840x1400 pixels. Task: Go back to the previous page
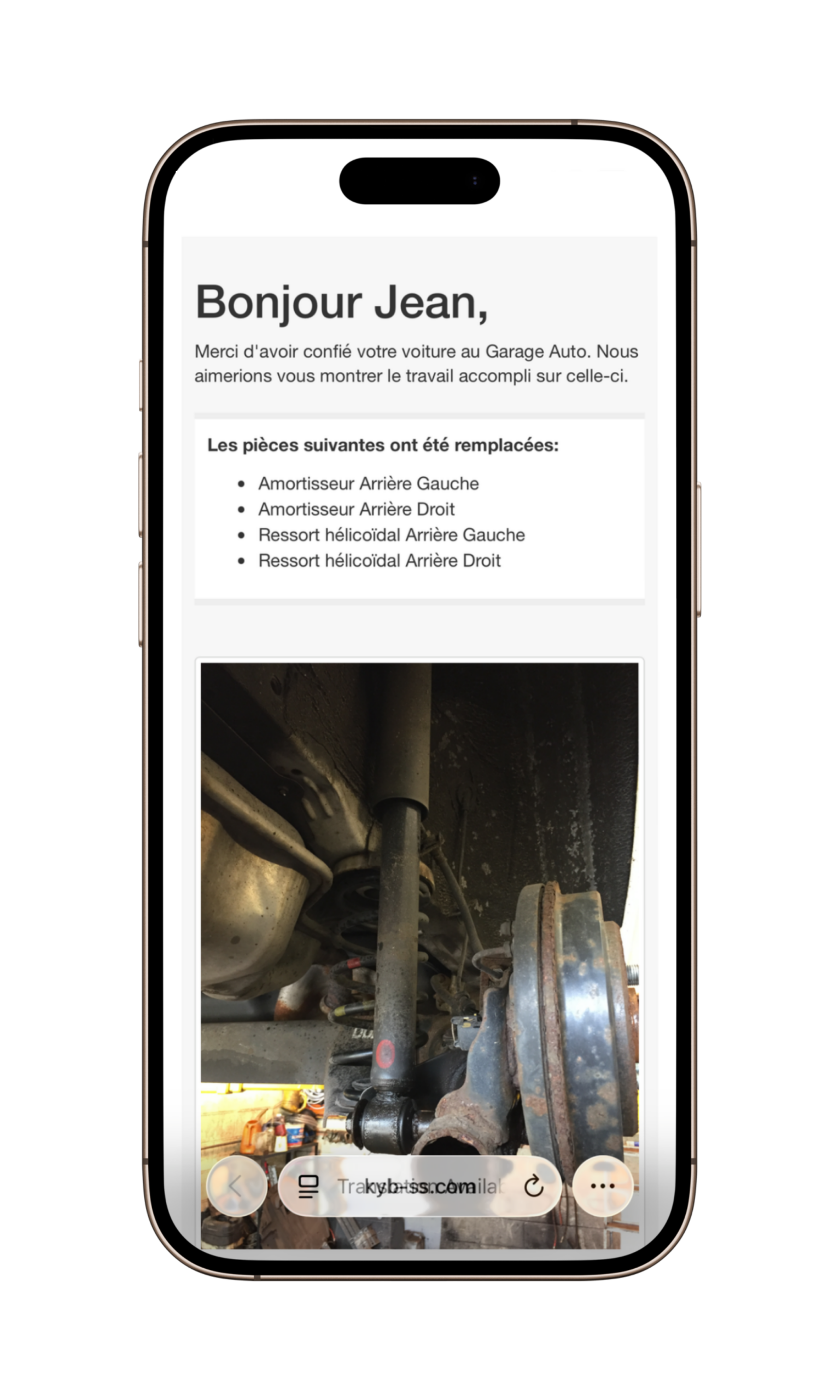[x=236, y=1186]
